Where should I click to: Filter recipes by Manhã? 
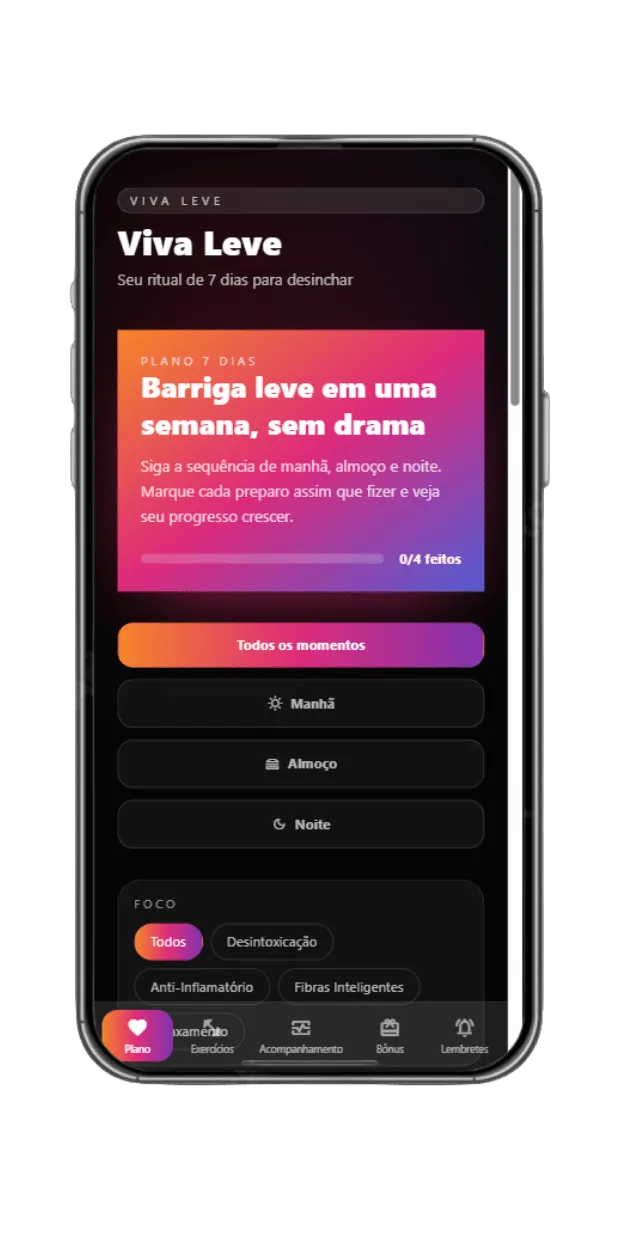click(300, 704)
